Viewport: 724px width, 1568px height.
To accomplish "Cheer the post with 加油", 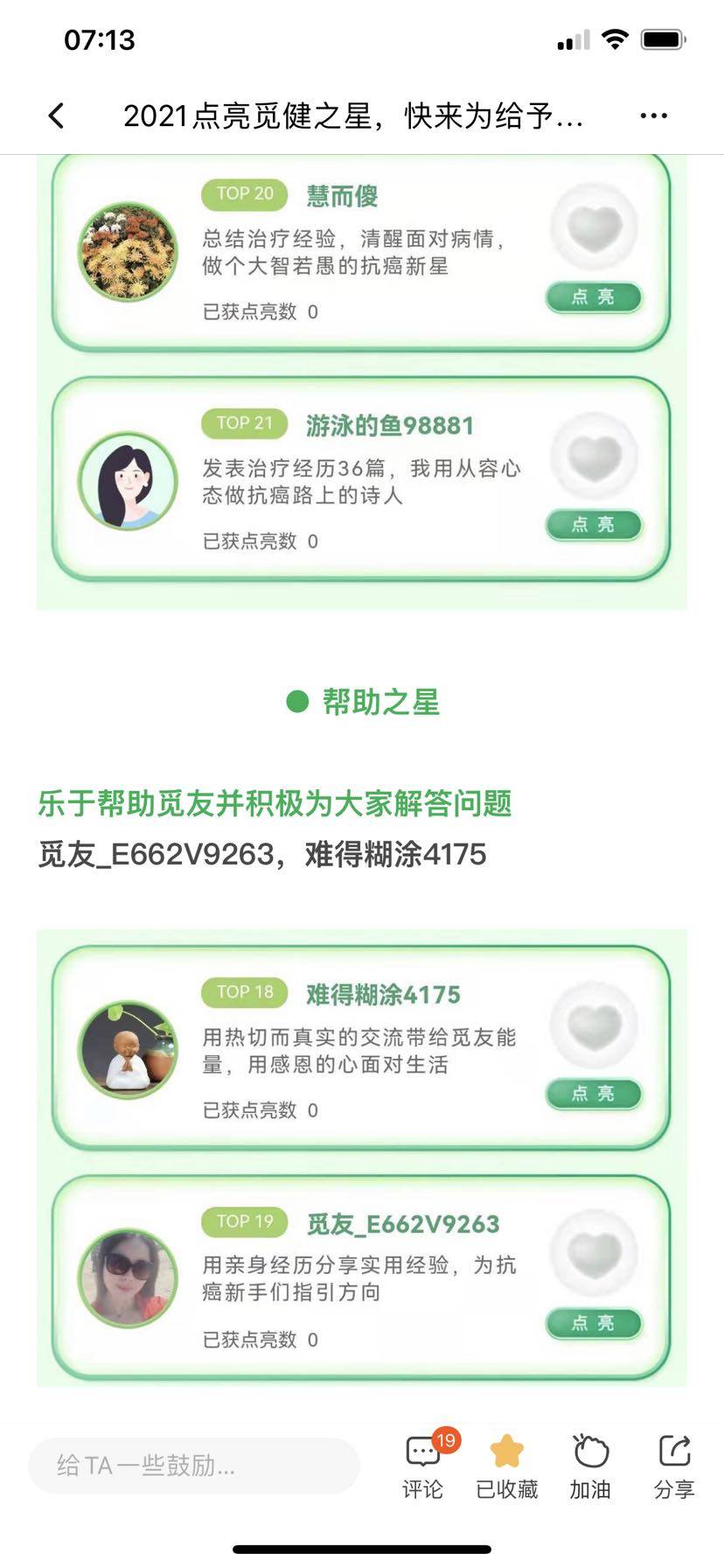I will [590, 1466].
